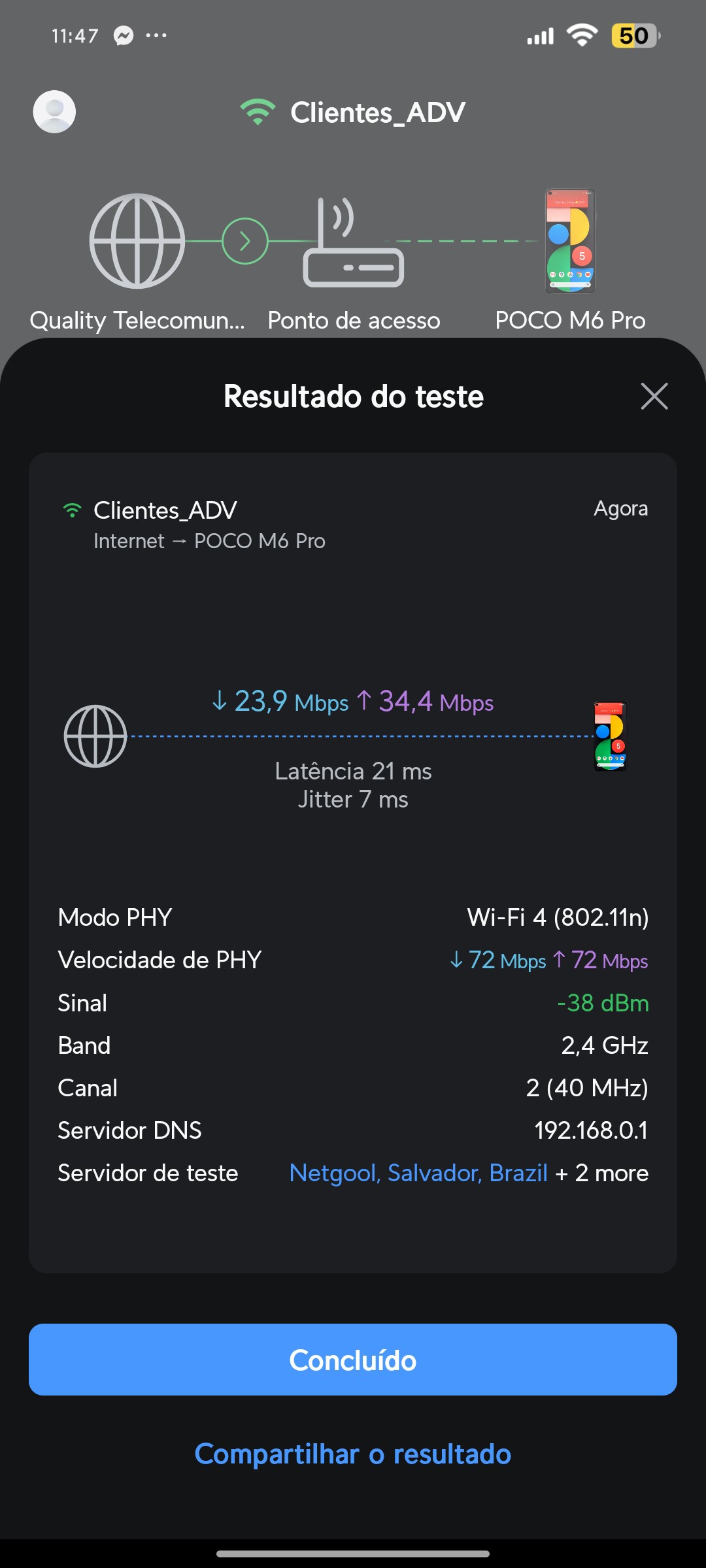Tap the Concluído button

click(x=353, y=1360)
